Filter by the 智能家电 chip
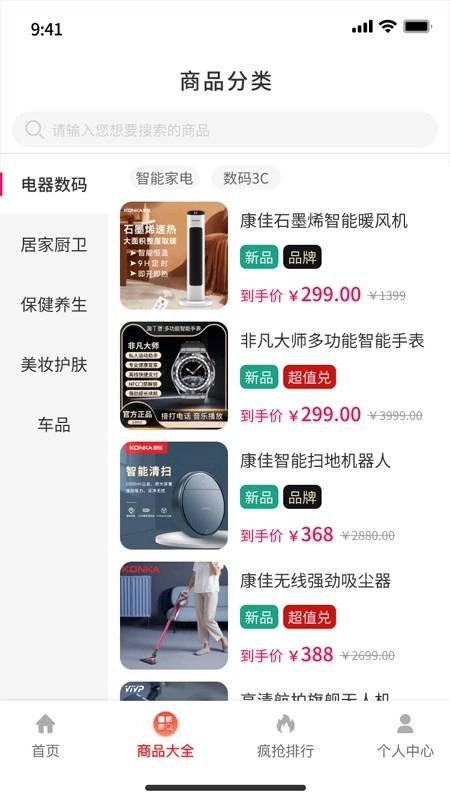 pyautogui.click(x=164, y=178)
